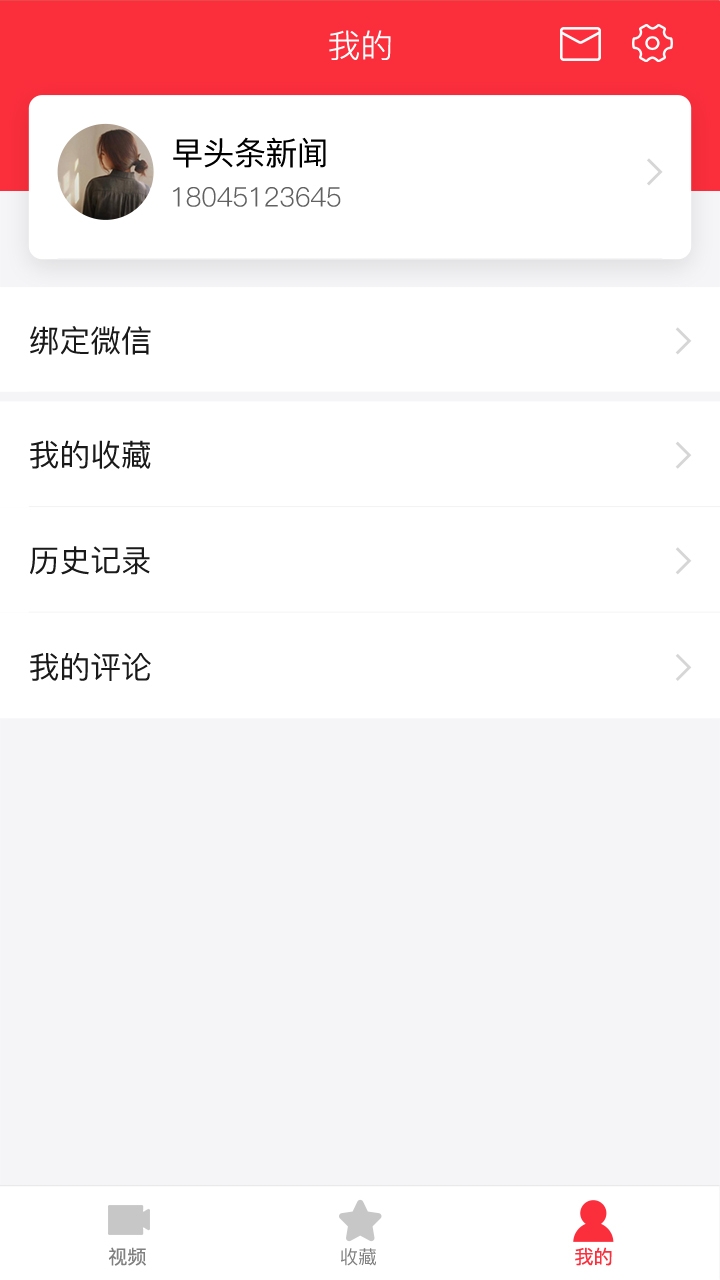Open 绑定微信 using its arrow chevron

[682, 341]
